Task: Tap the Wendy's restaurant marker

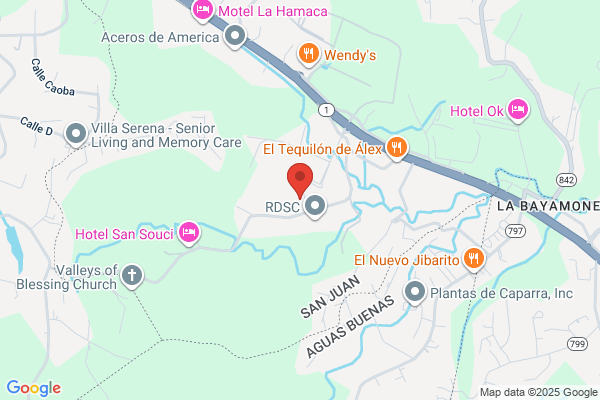Action: (309, 54)
